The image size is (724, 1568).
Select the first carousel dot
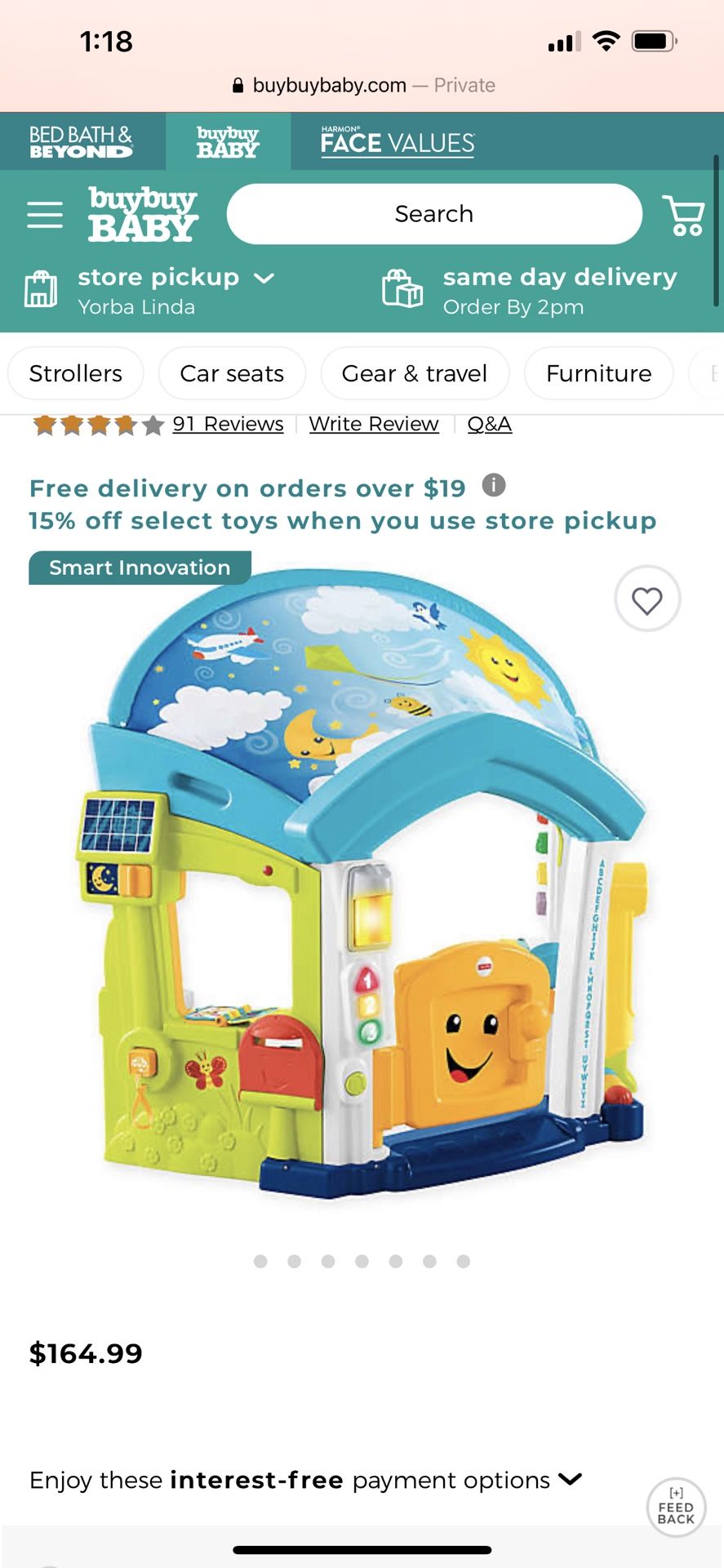[260, 1261]
